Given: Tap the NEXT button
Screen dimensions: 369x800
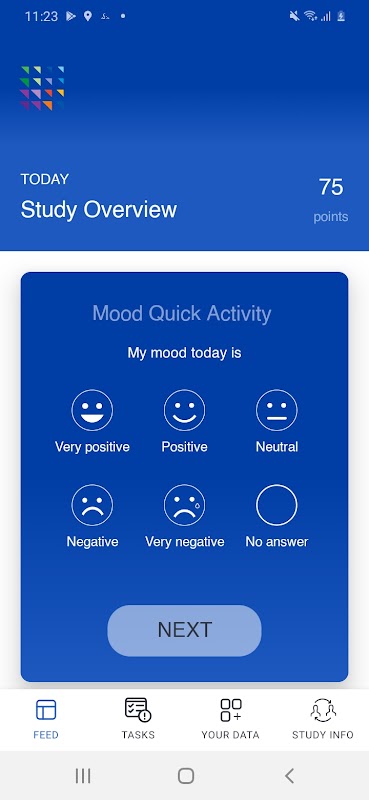Looking at the screenshot, I should tap(184, 631).
